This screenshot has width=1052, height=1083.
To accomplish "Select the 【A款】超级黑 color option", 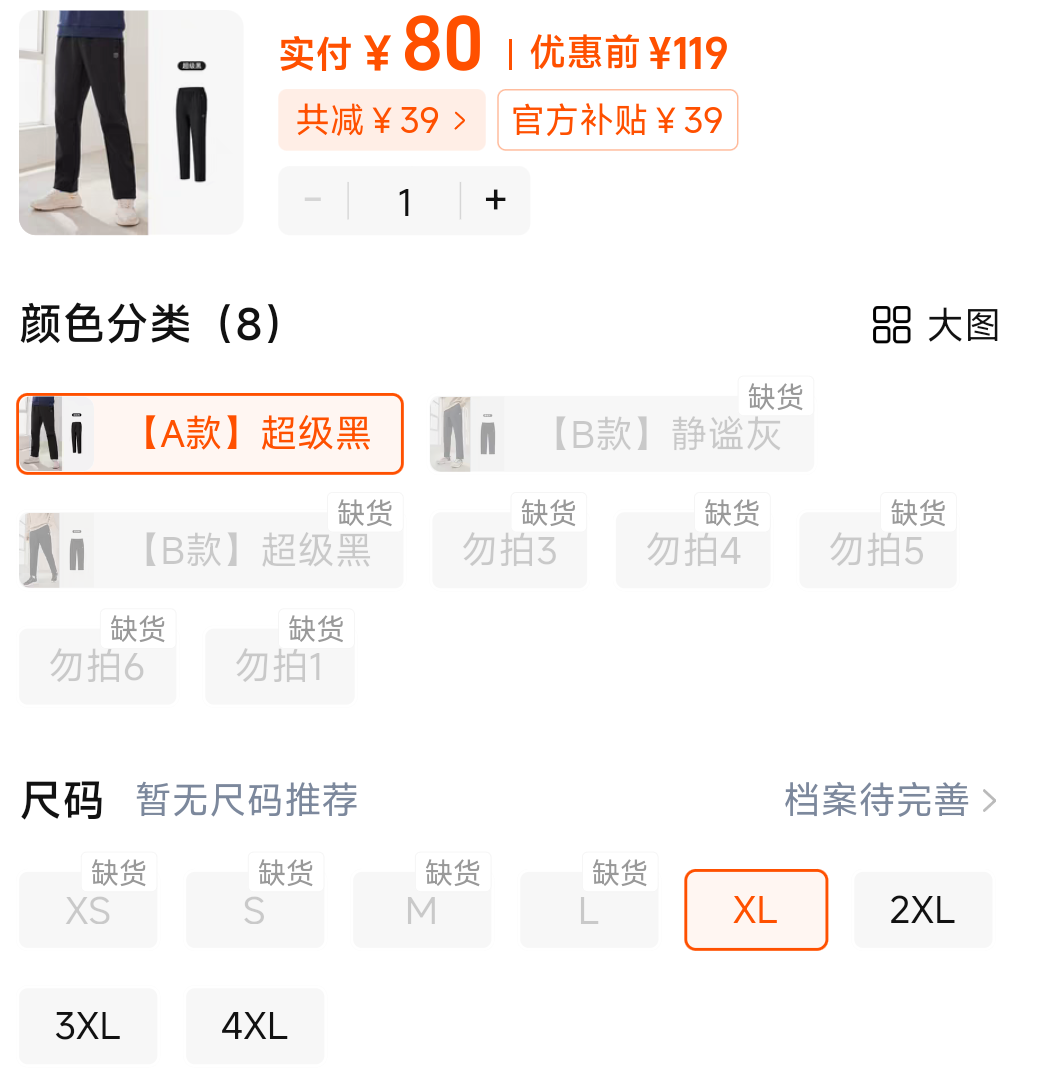I will pyautogui.click(x=210, y=434).
